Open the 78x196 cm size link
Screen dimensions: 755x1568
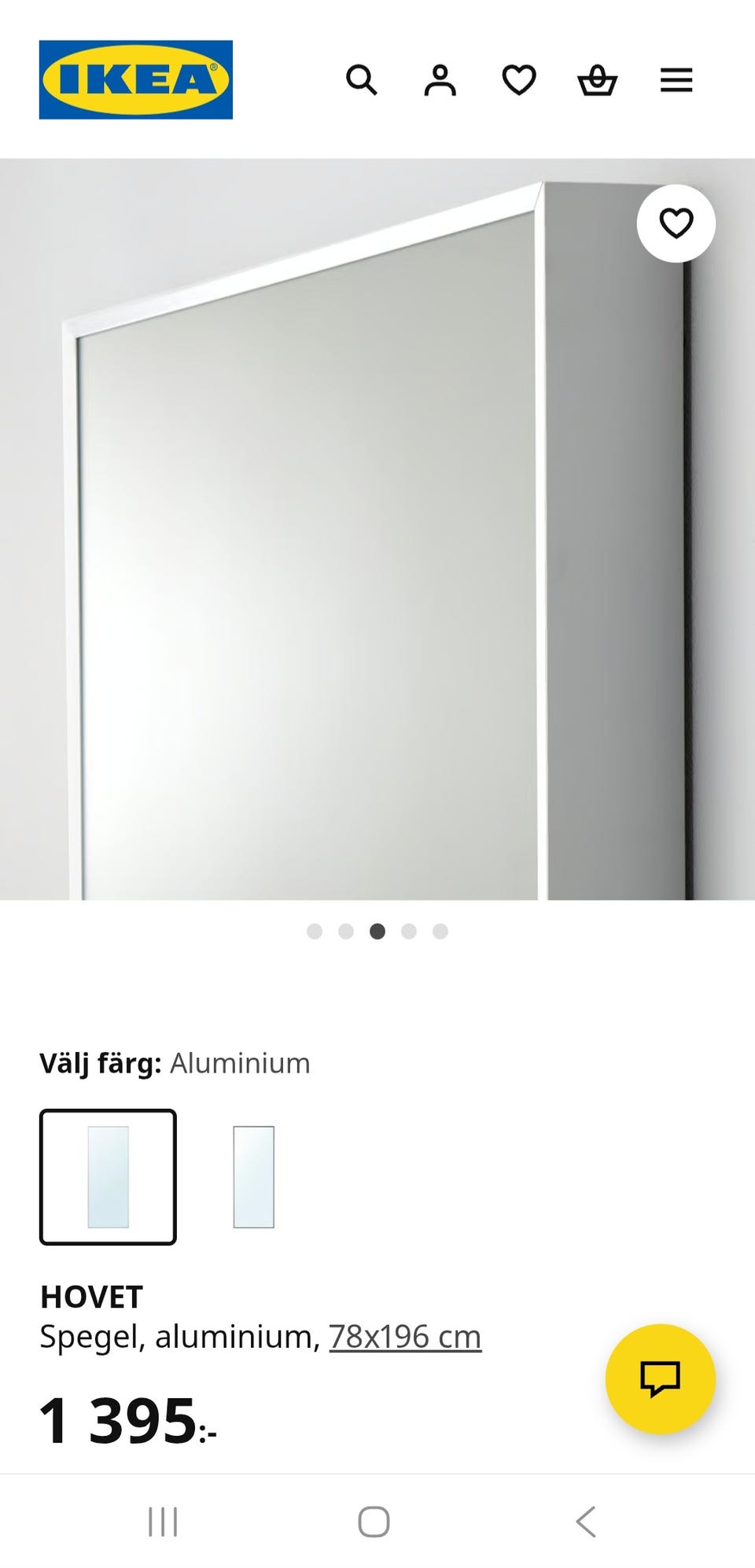click(x=405, y=1334)
